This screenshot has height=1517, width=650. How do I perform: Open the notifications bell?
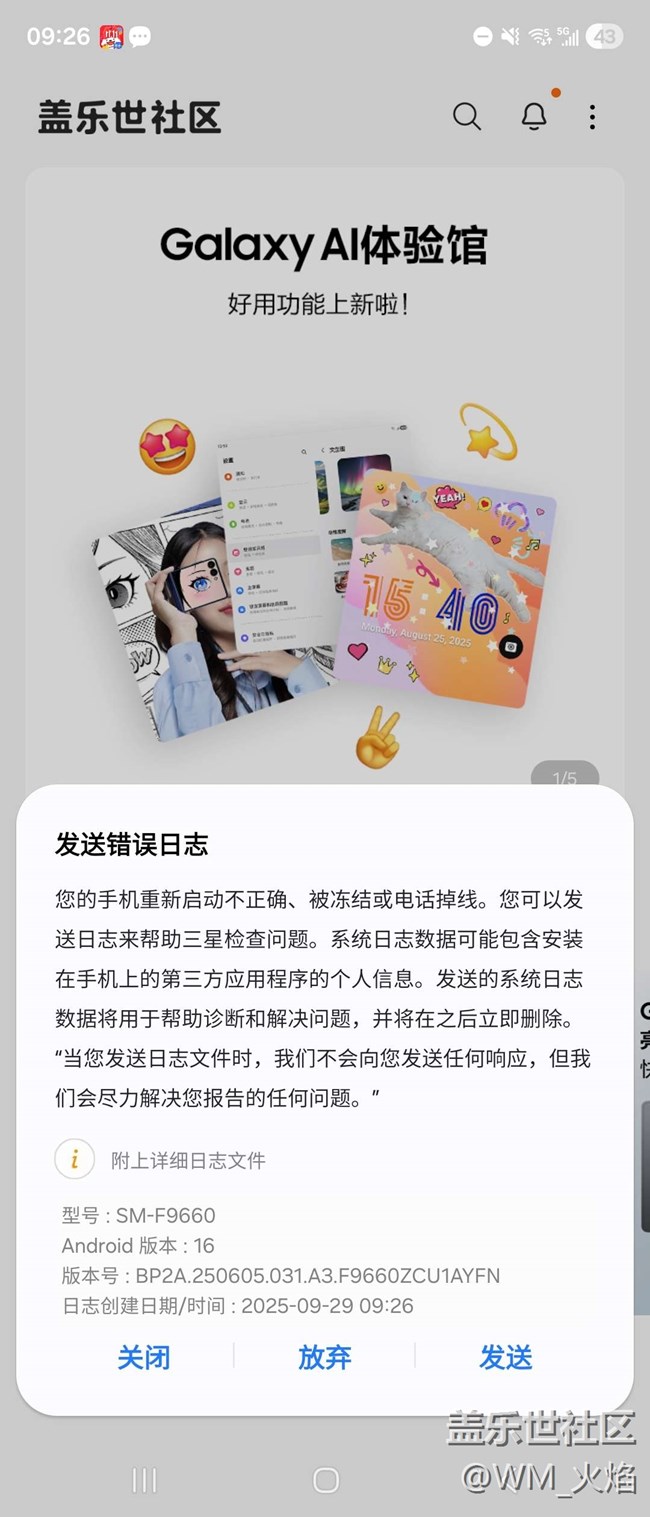(534, 117)
